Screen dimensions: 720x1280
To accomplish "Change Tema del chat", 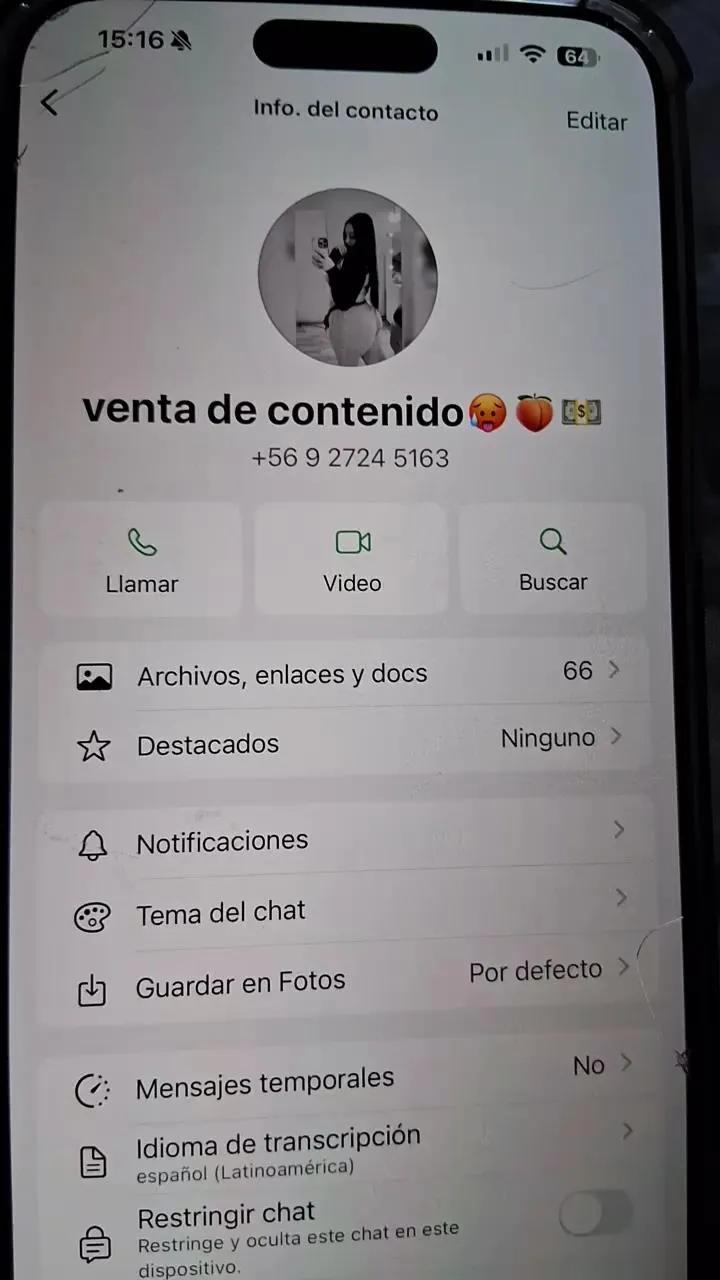I will 345,910.
